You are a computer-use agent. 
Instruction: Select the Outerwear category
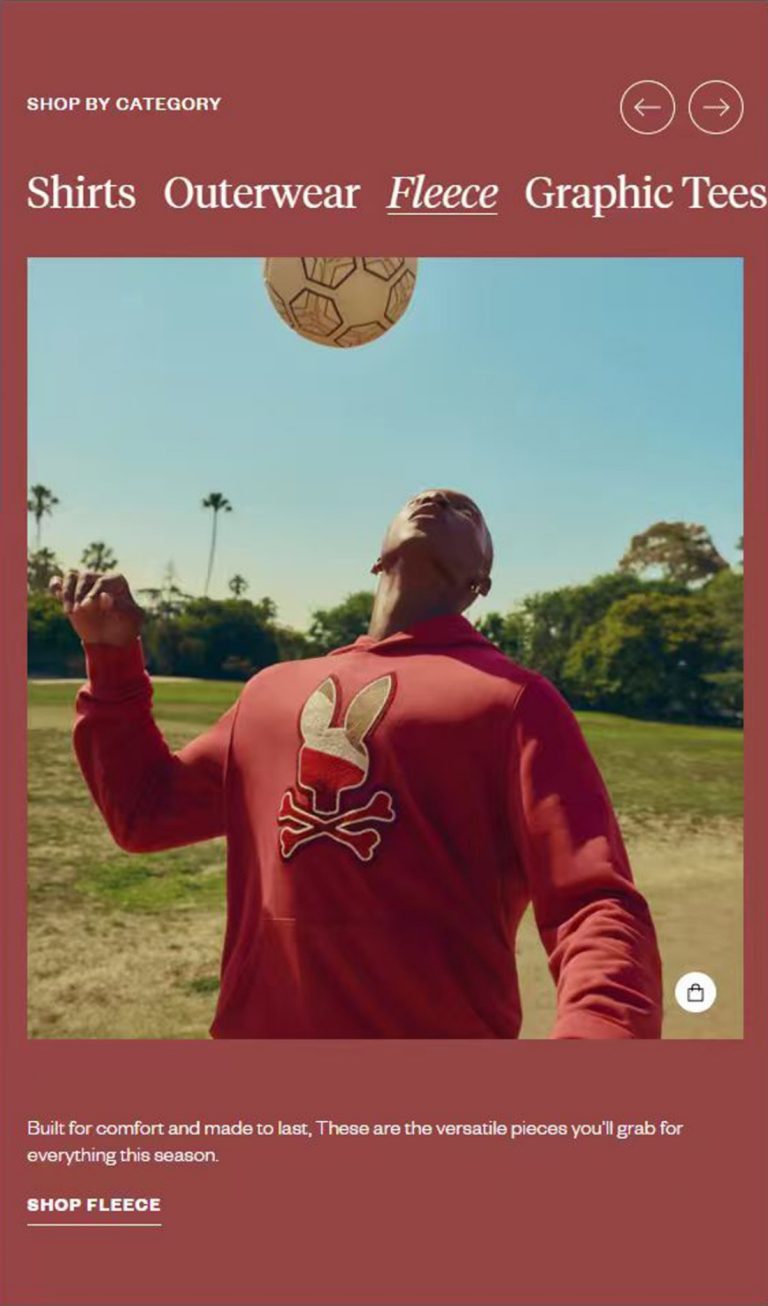coord(261,193)
